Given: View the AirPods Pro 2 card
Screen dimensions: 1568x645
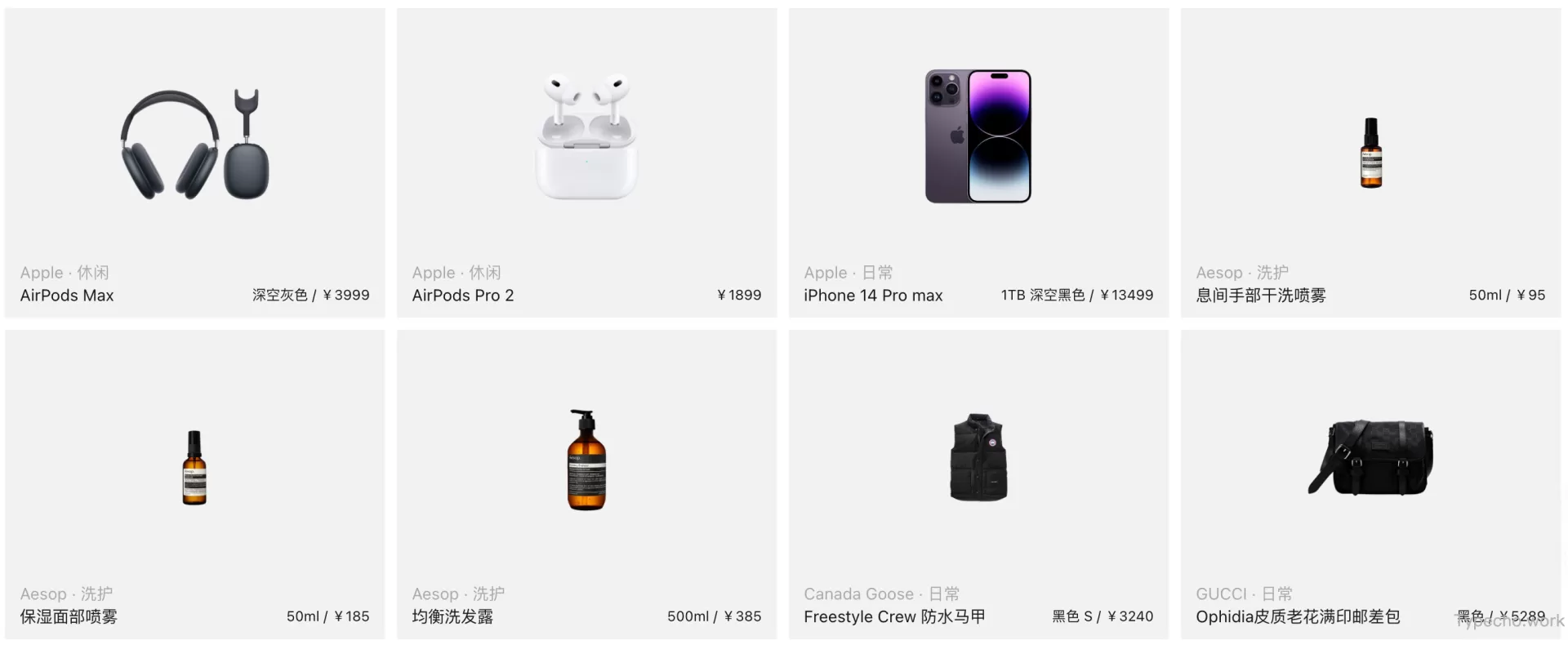Looking at the screenshot, I should (586, 162).
